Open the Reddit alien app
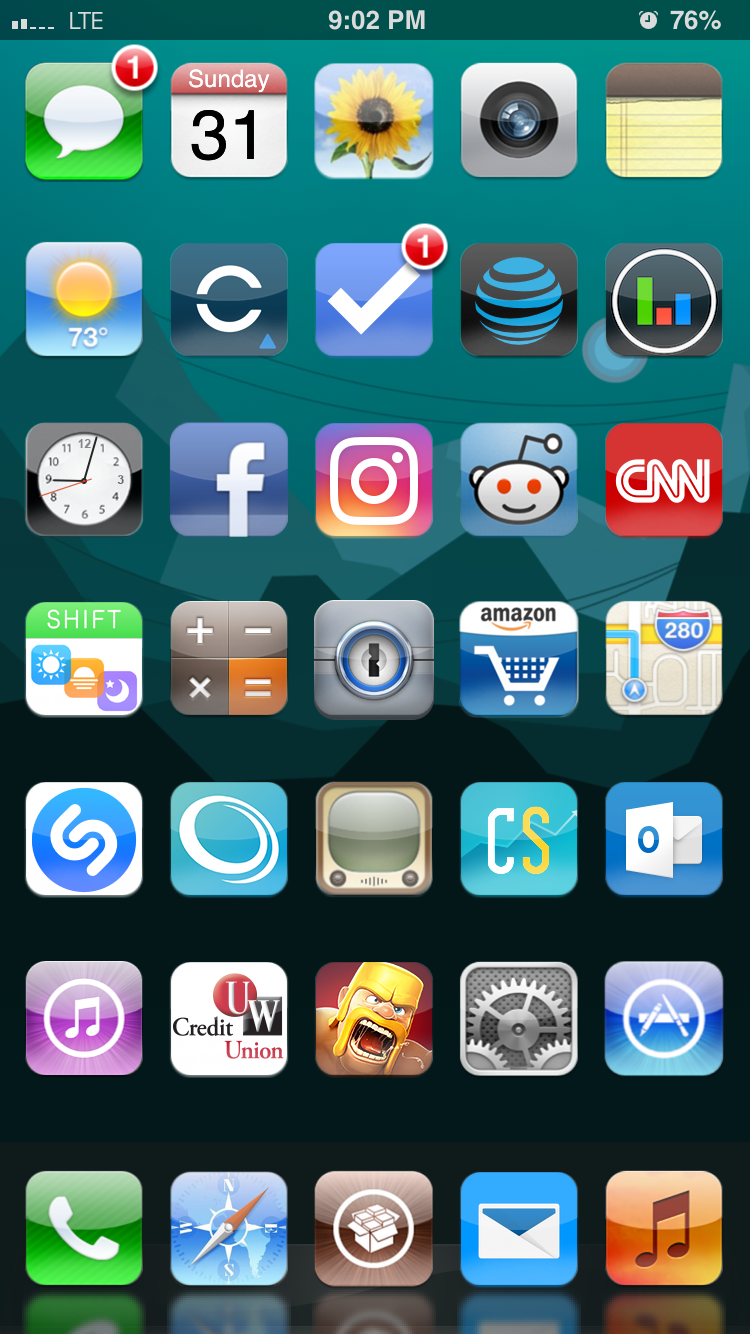 [519, 480]
